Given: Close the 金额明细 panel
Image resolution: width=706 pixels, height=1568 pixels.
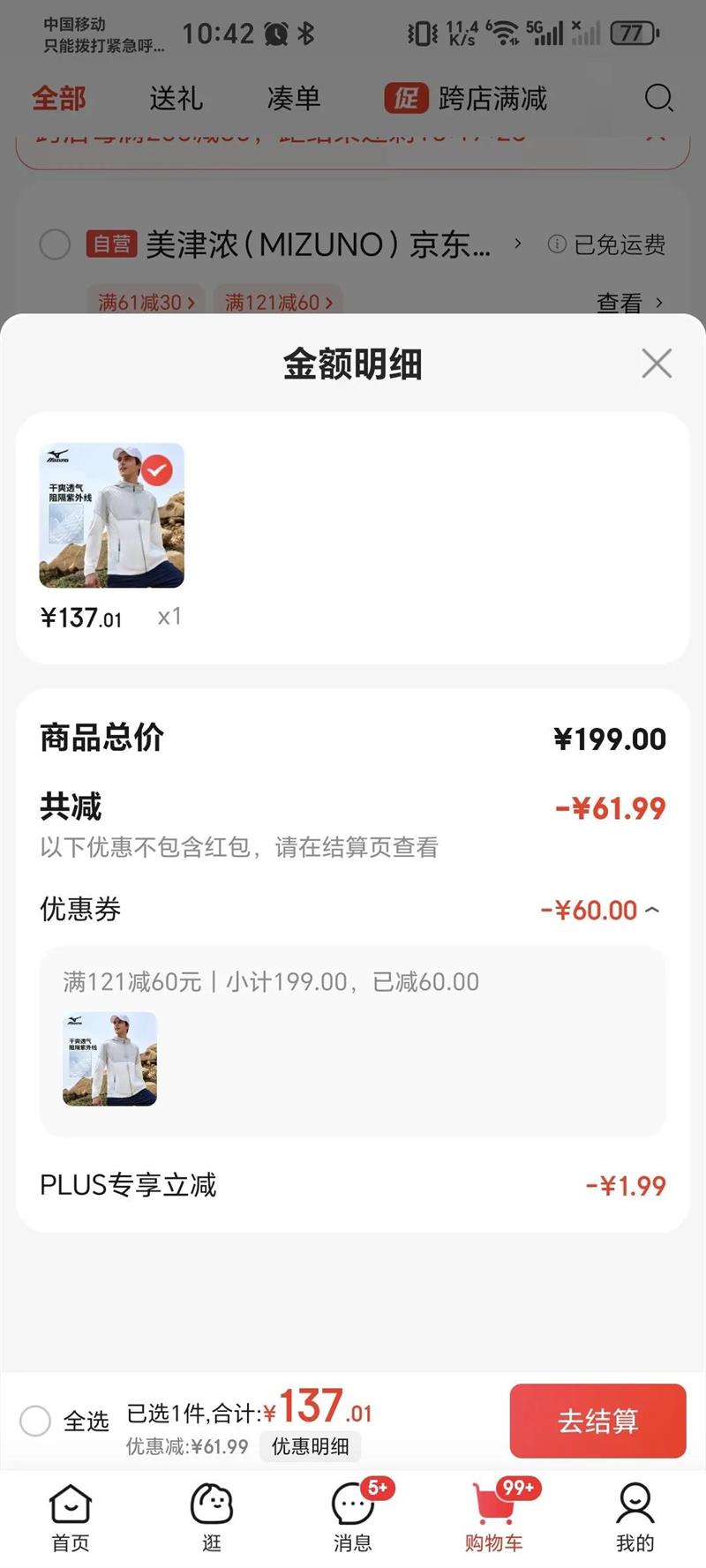Looking at the screenshot, I should 657,364.
